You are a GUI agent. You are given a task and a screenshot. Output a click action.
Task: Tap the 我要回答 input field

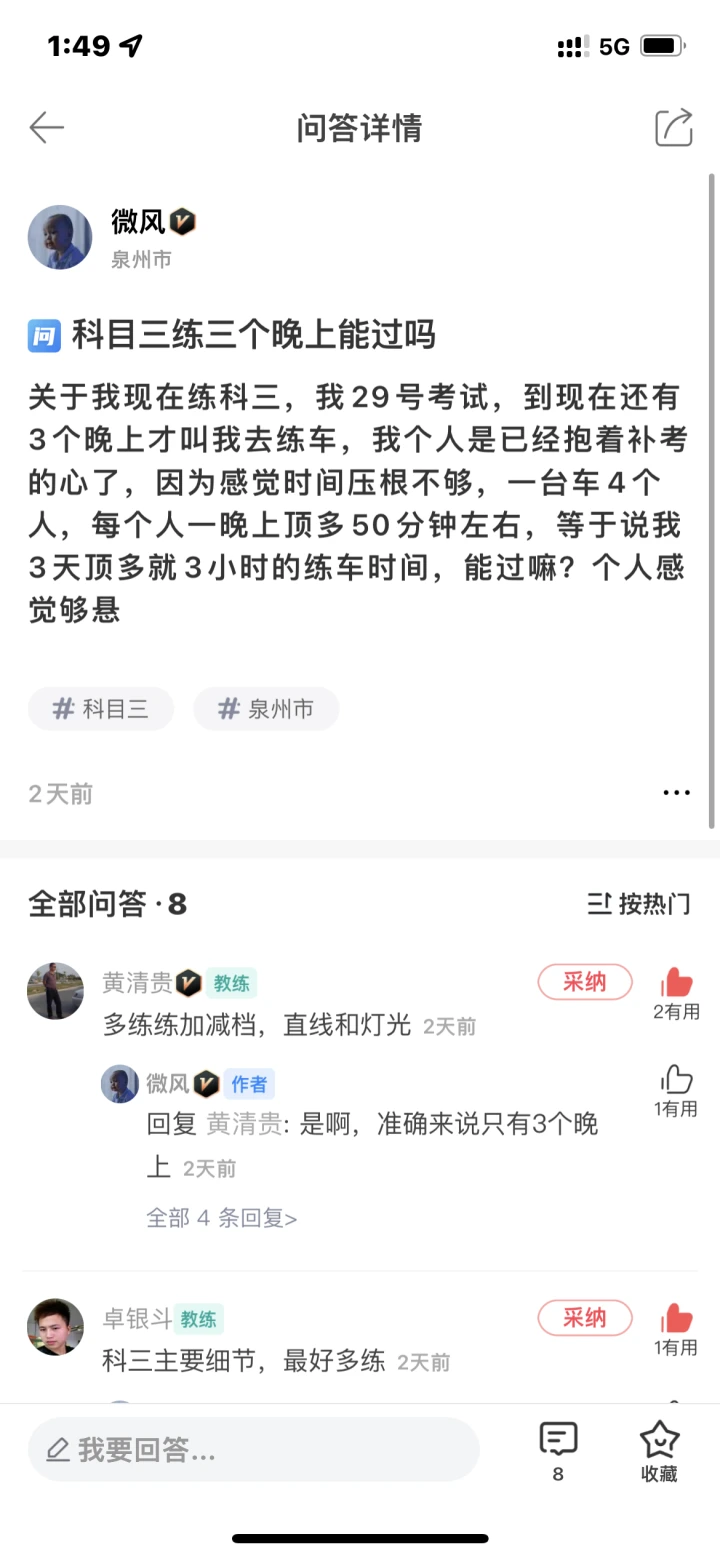point(253,1450)
